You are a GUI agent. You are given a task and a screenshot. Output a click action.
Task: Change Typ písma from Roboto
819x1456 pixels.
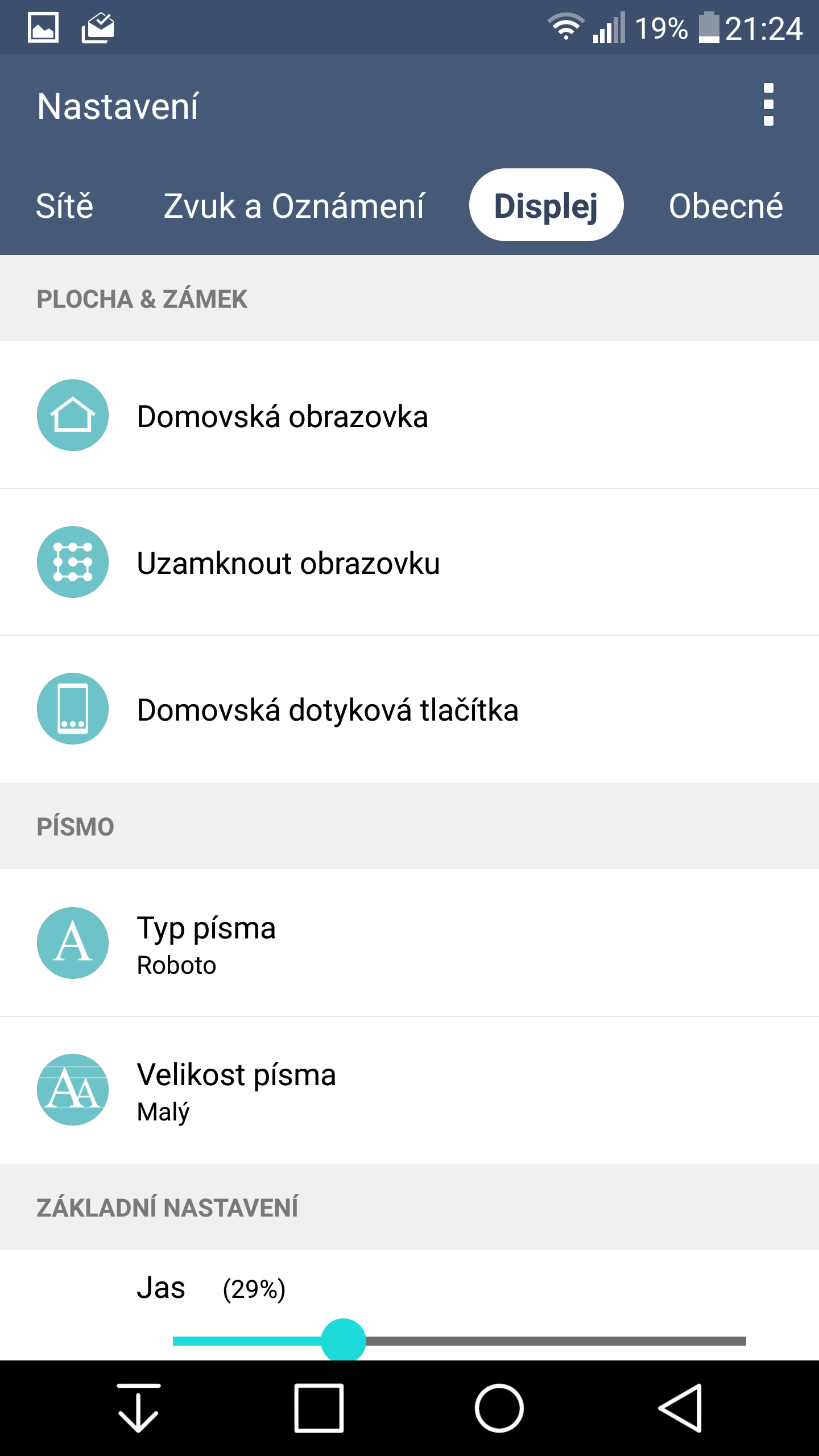(x=409, y=943)
